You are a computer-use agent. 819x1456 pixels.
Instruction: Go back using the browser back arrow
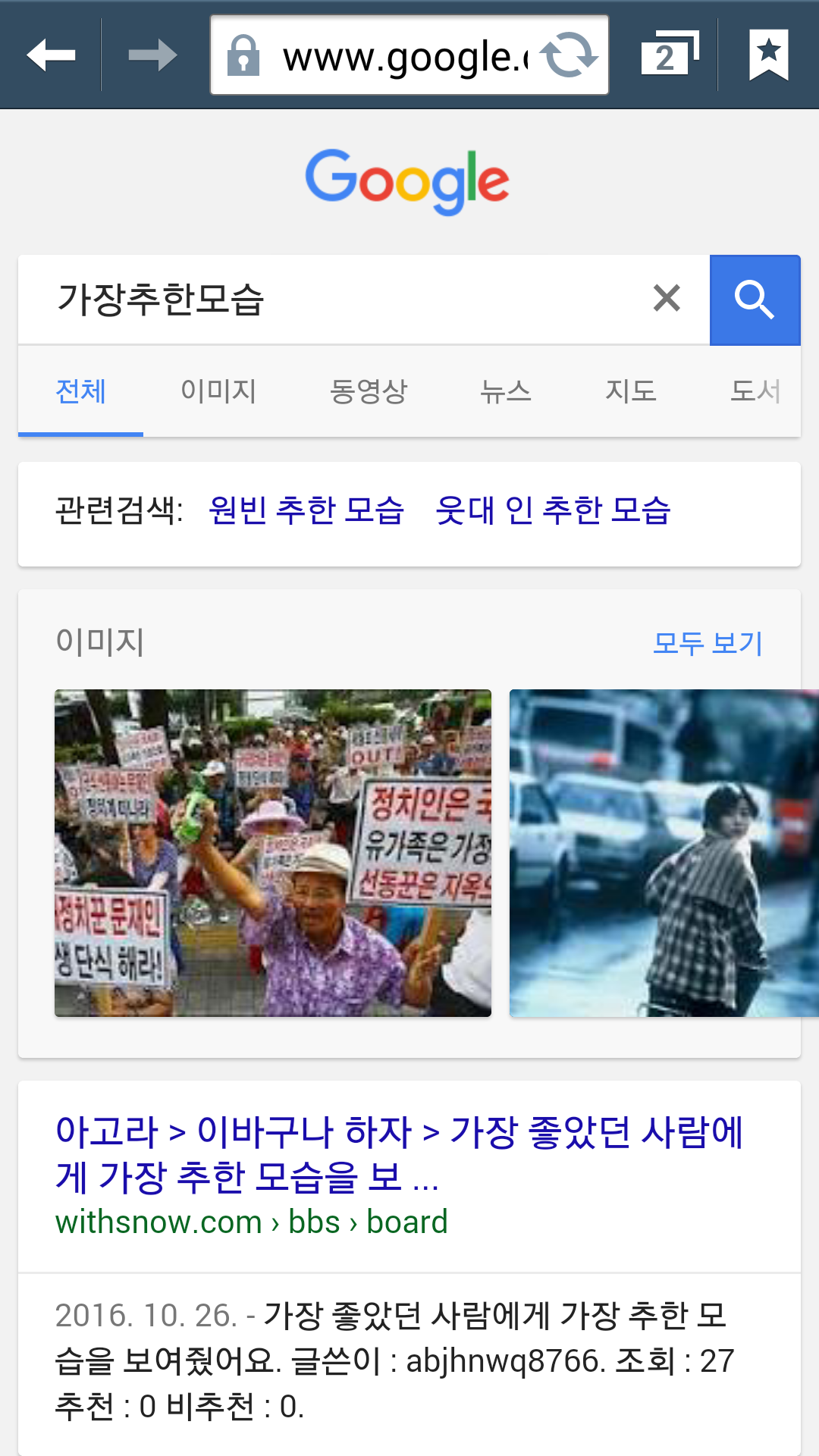pyautogui.click(x=51, y=55)
